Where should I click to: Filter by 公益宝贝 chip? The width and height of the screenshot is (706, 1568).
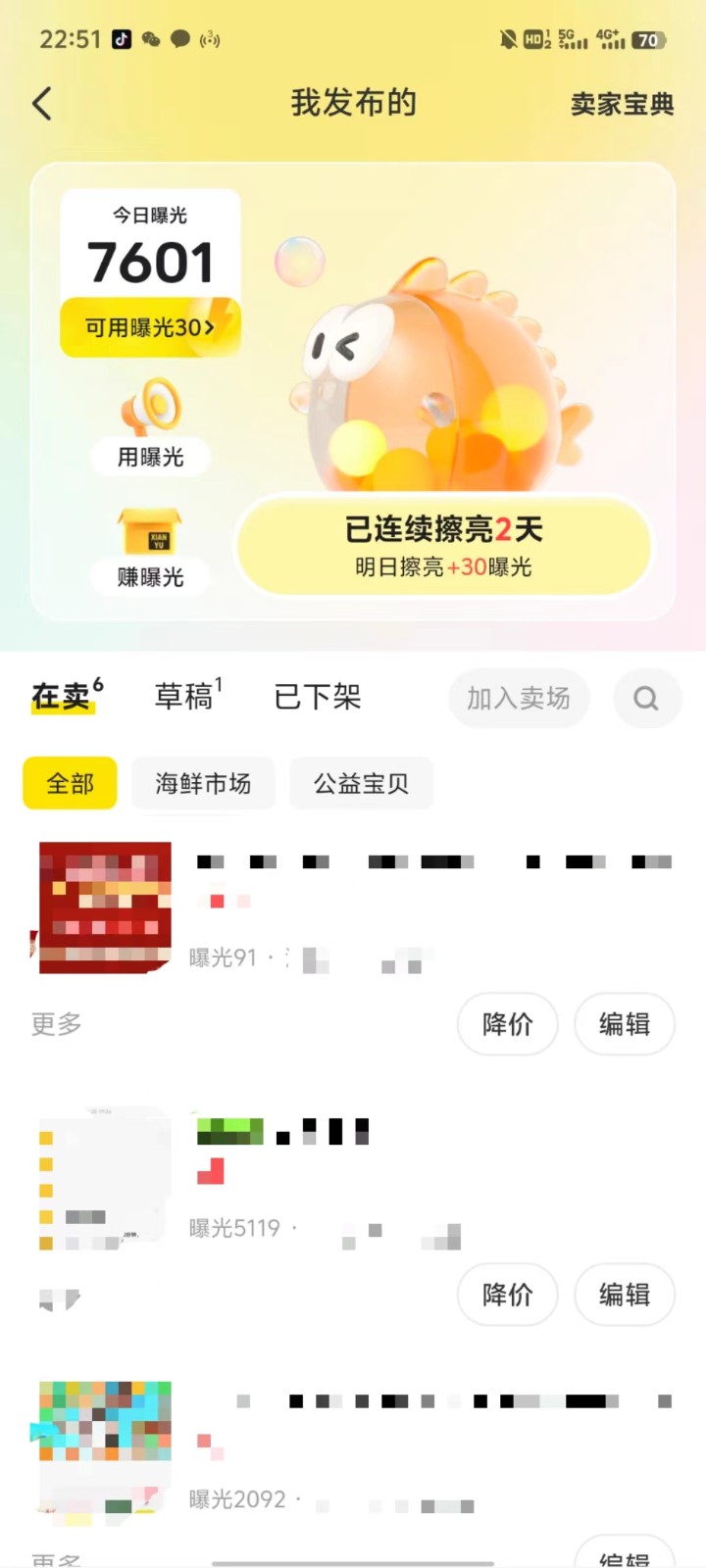(x=361, y=783)
